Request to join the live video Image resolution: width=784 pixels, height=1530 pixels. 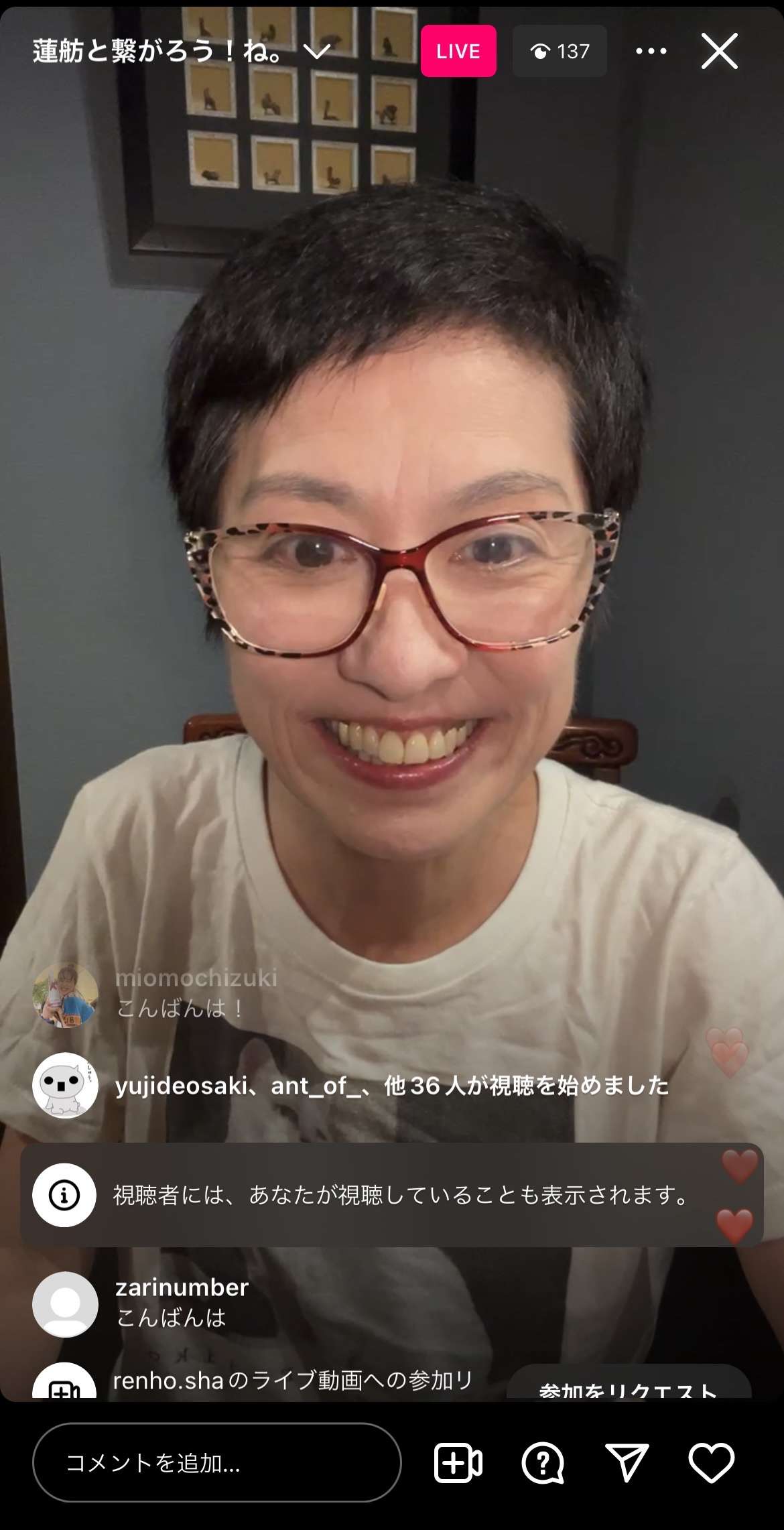coord(458,1463)
